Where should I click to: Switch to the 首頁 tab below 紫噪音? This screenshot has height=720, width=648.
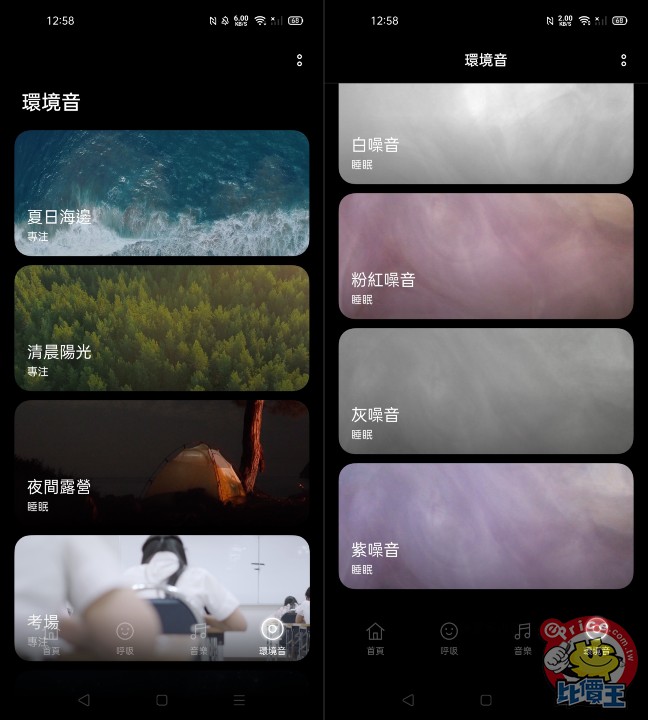375,638
